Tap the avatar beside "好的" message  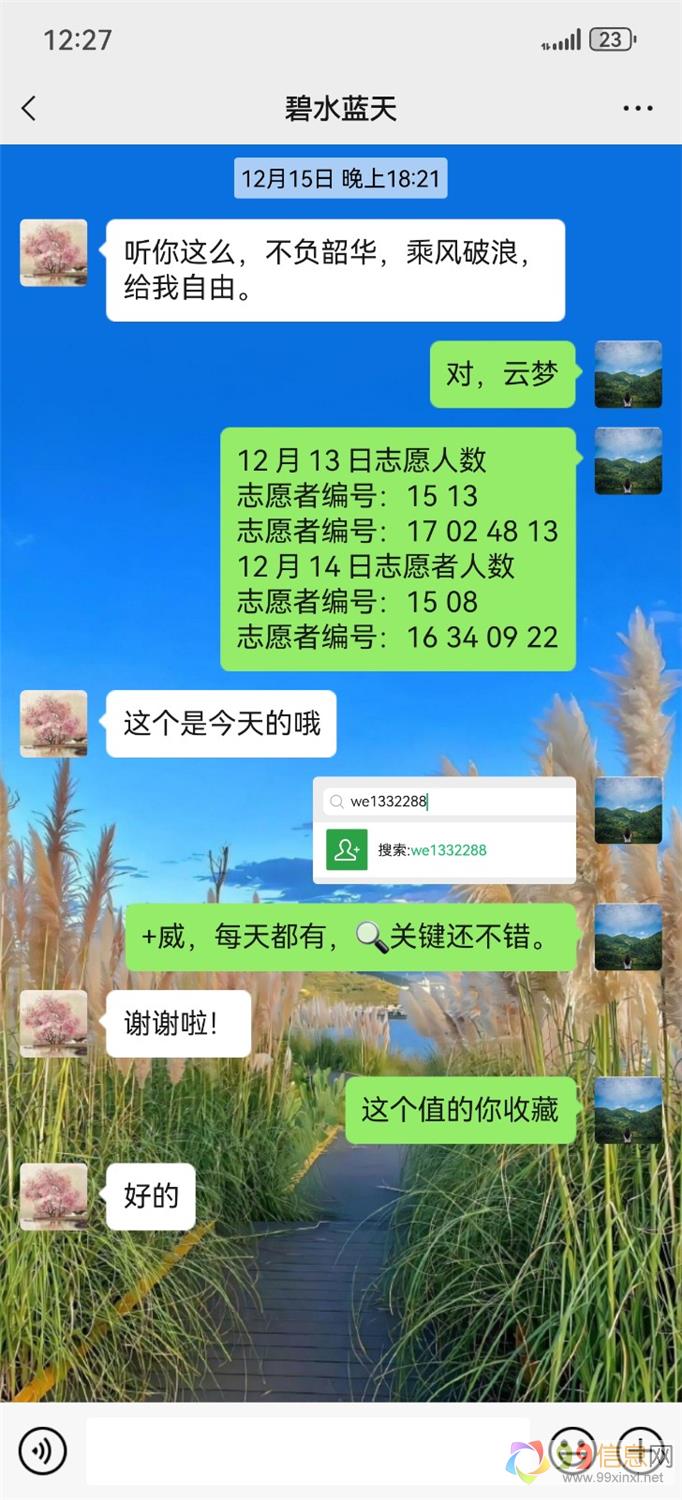54,1196
